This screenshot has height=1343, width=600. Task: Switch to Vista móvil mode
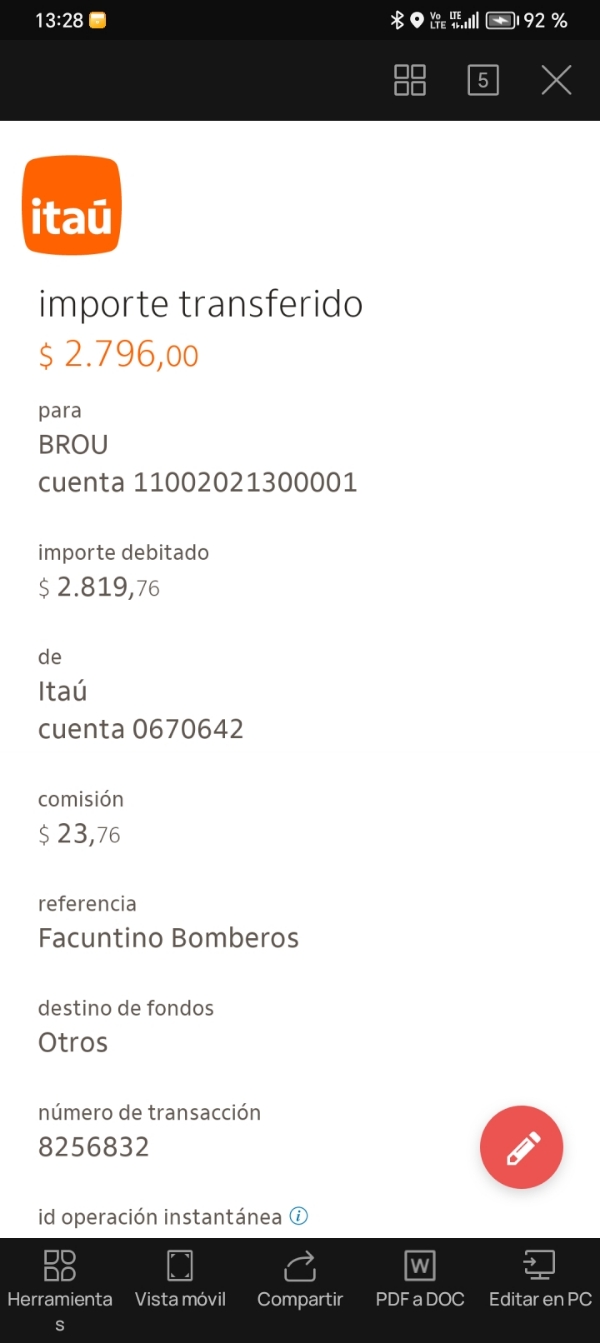coord(180,1280)
